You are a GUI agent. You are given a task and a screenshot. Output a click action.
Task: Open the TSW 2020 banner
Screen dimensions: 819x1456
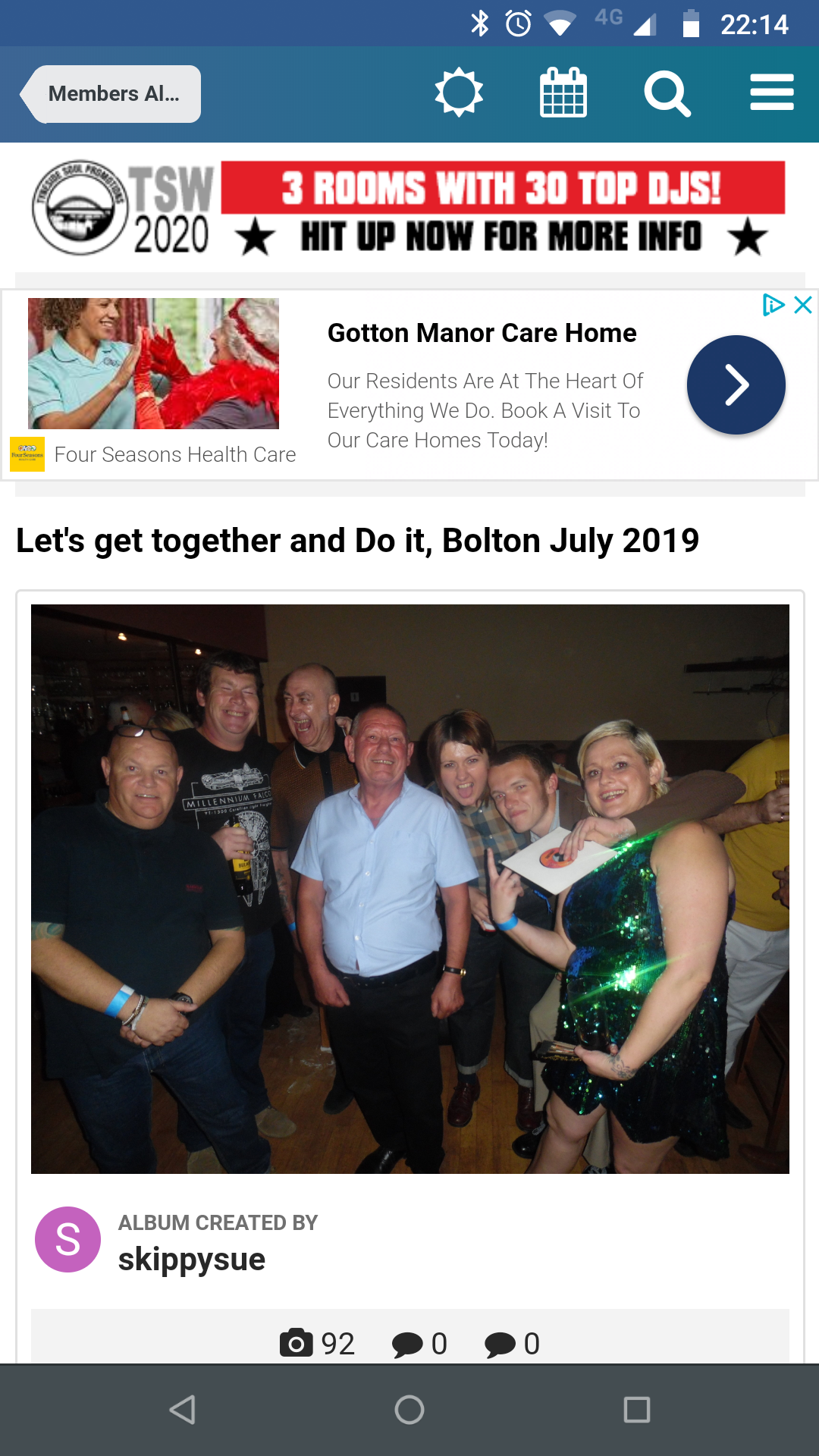pos(409,208)
